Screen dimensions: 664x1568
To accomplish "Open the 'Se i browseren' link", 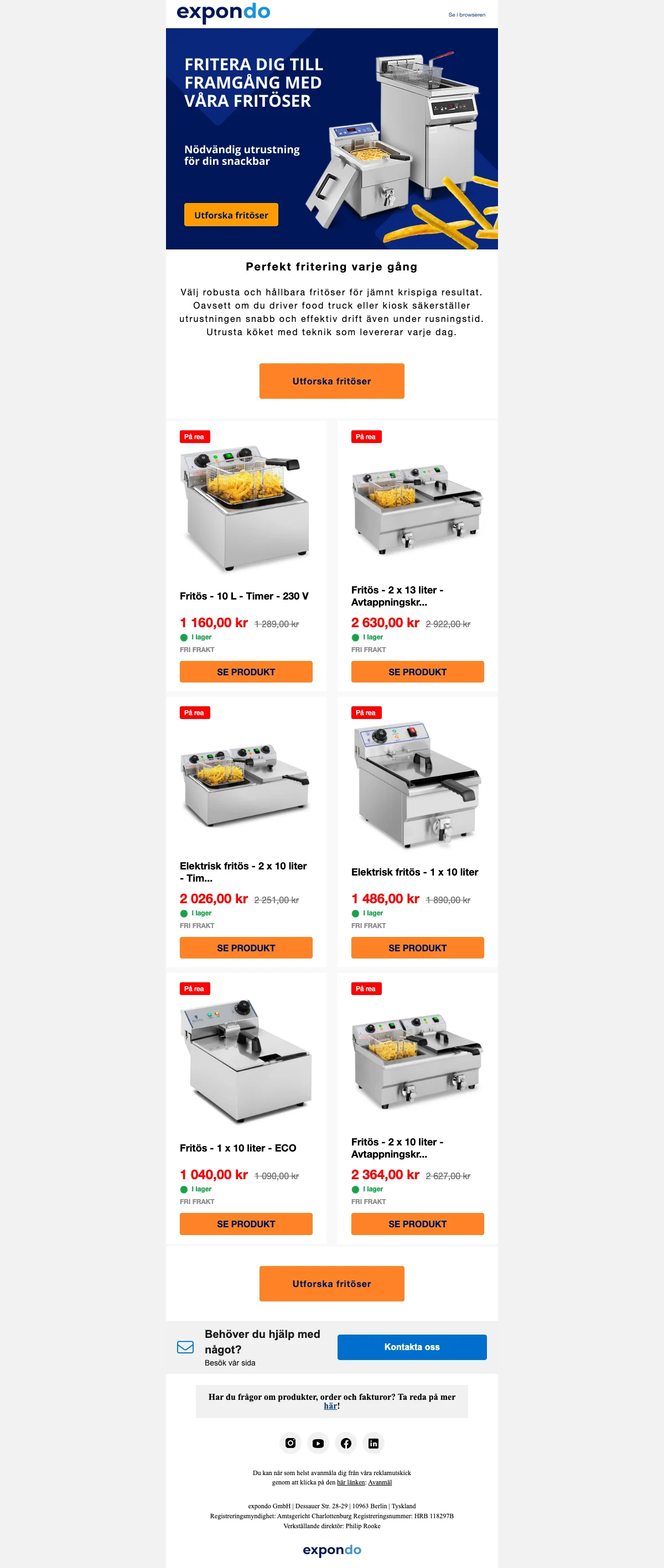I will (x=466, y=14).
